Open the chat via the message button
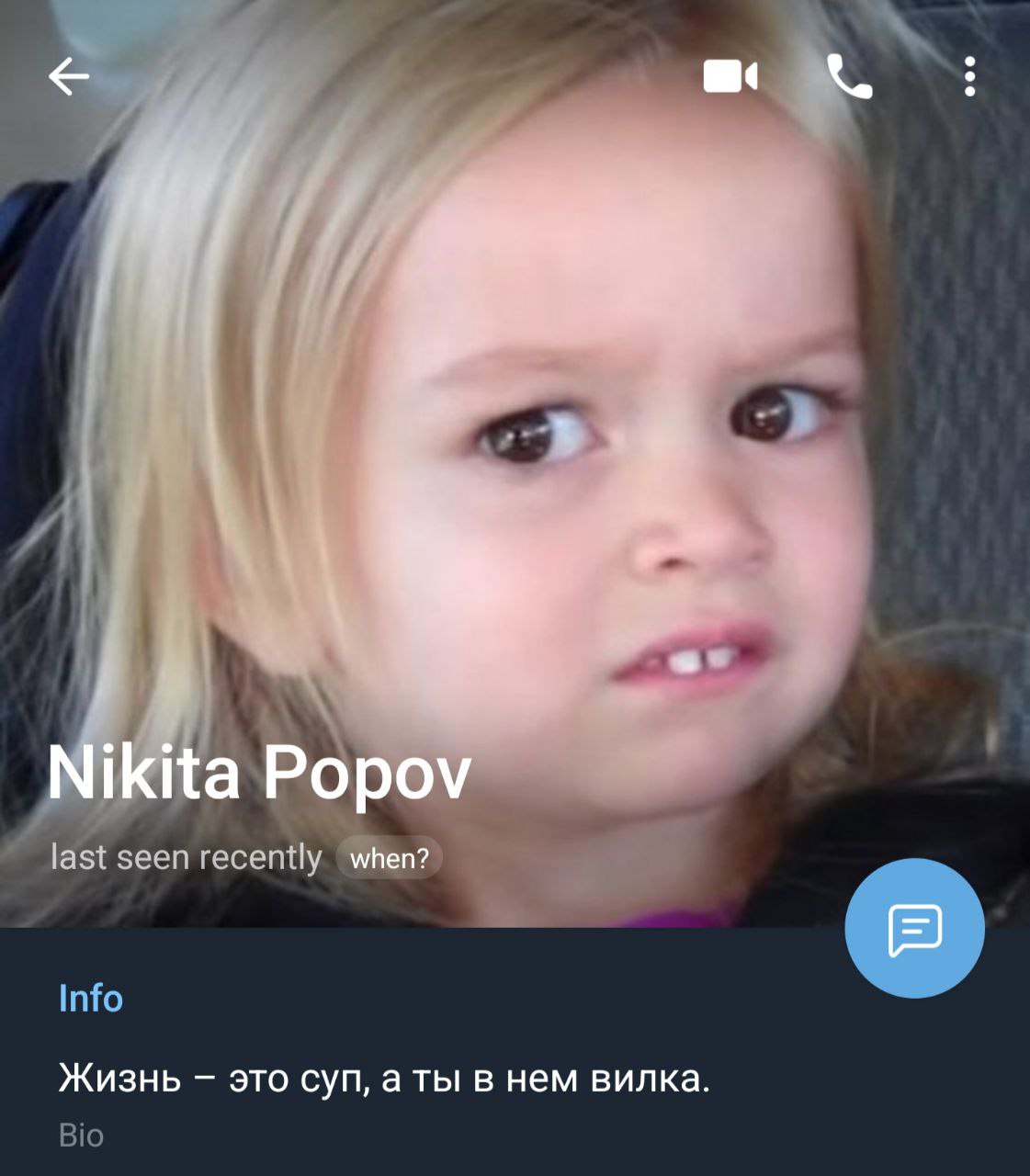This screenshot has width=1030, height=1176. tap(914, 928)
